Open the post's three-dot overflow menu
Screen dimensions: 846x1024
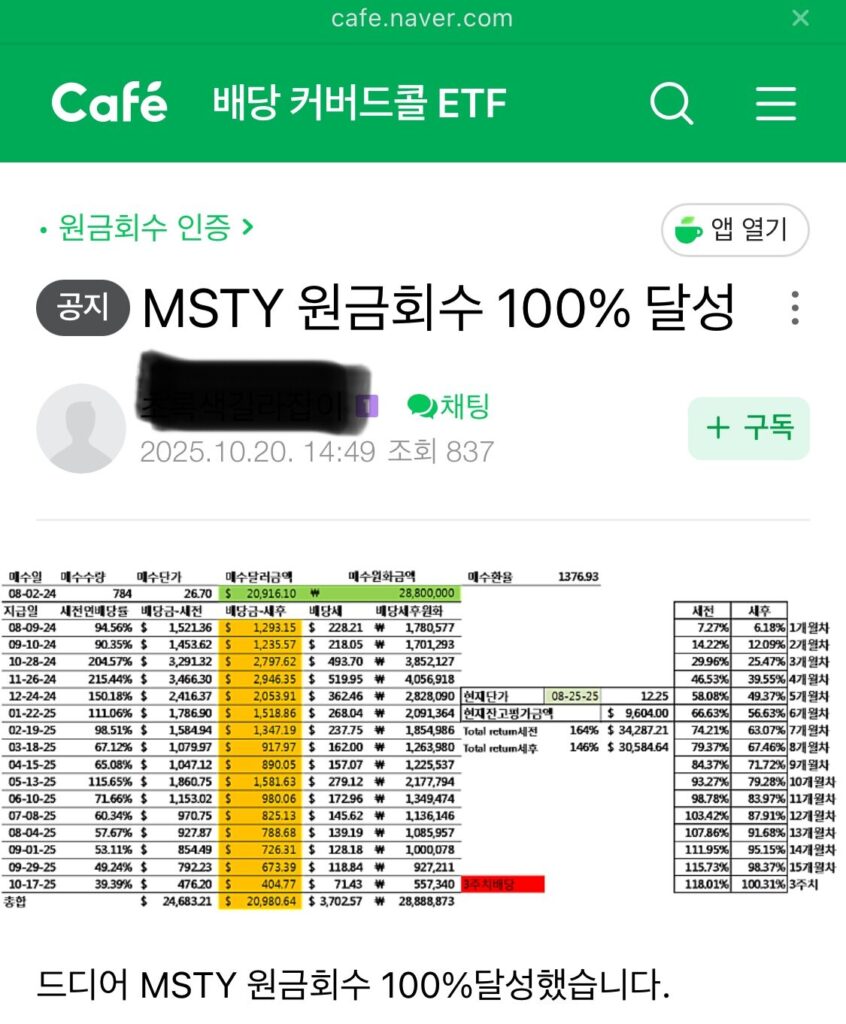[x=795, y=308]
